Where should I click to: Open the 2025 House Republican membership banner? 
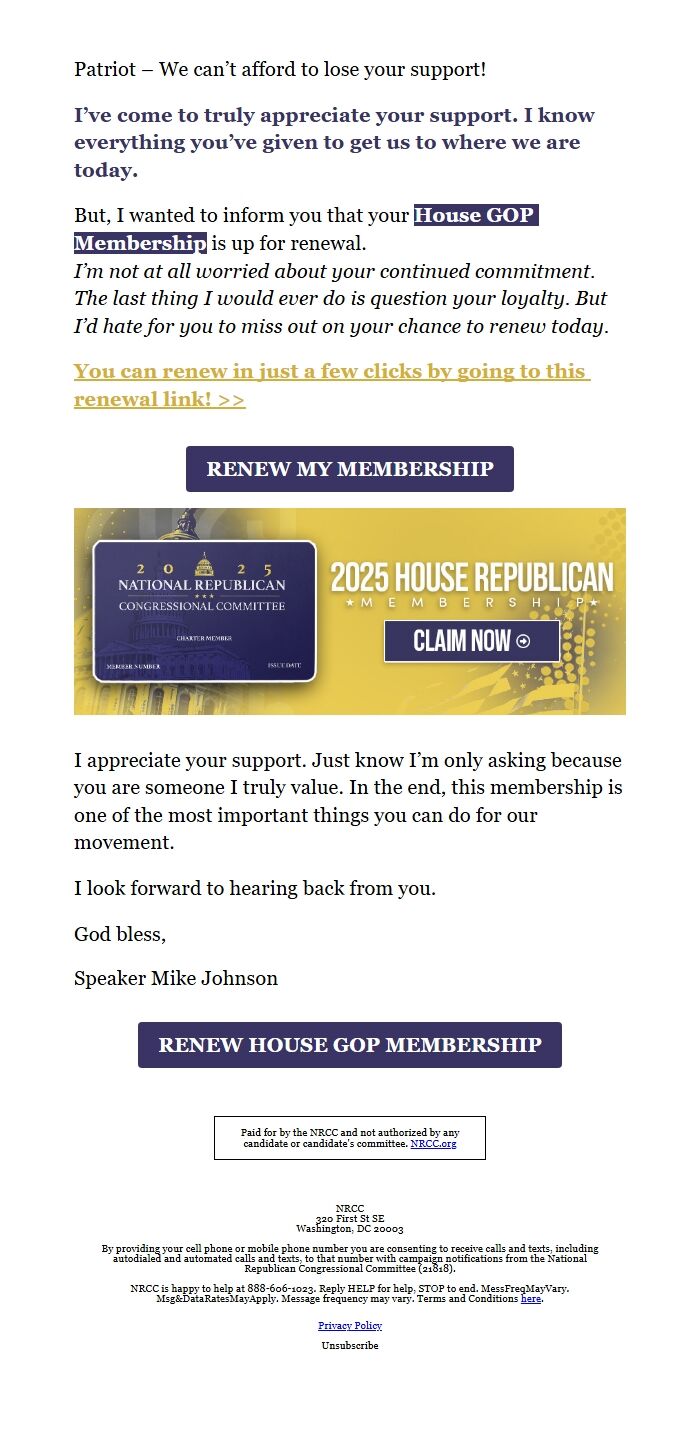(349, 611)
